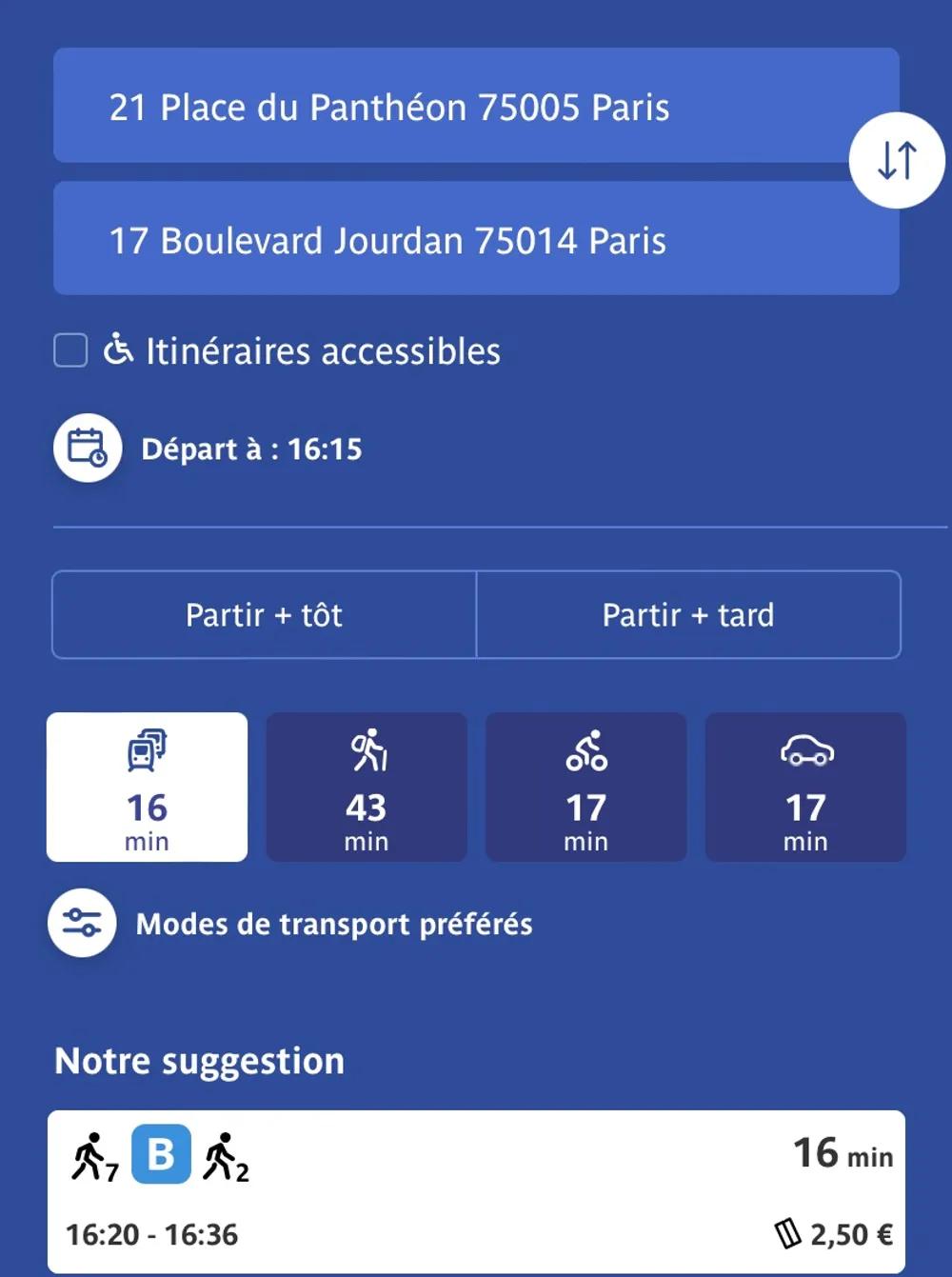The image size is (952, 1277).
Task: Select the car mode icon showing 17 min
Action: [x=805, y=752]
